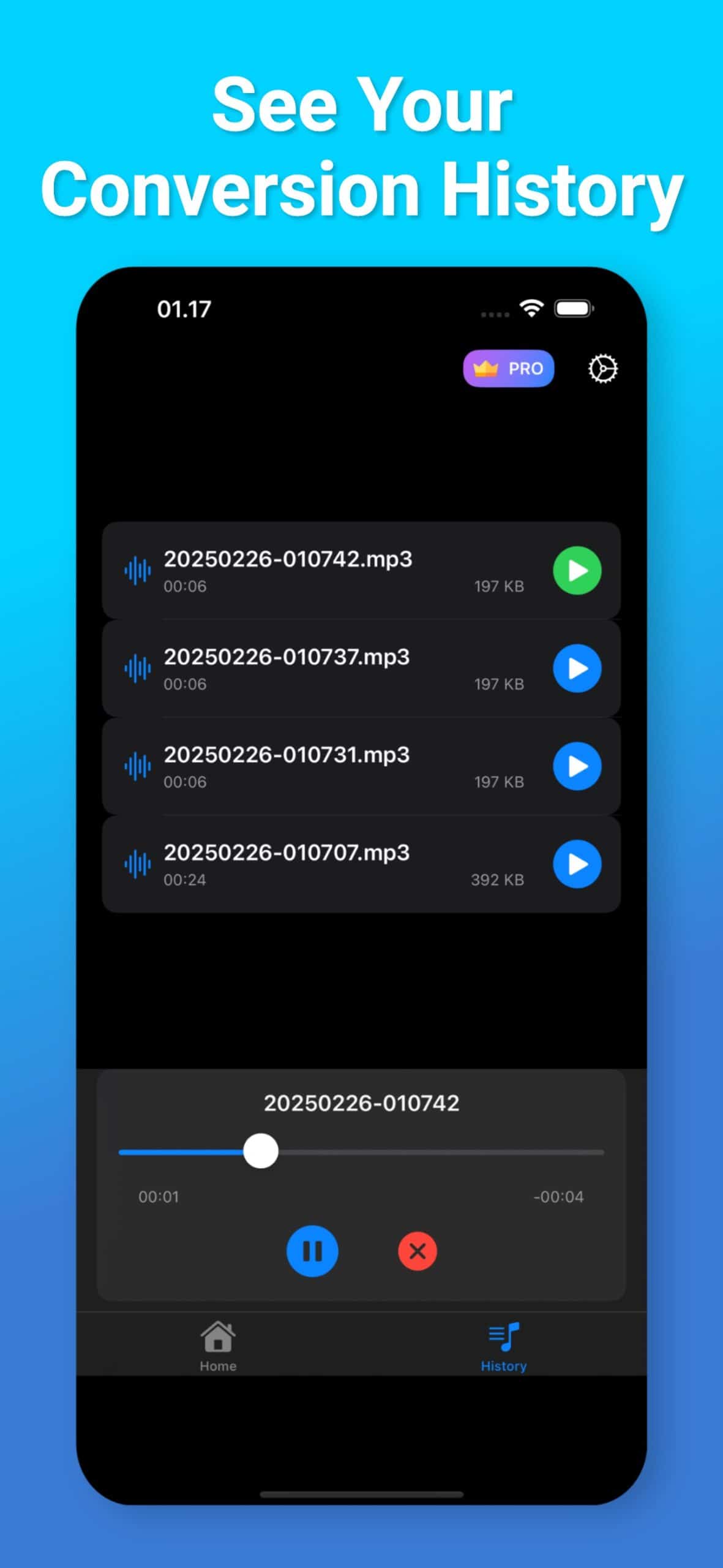Tap the crown PRO badge
This screenshot has width=723, height=1568.
(x=508, y=368)
